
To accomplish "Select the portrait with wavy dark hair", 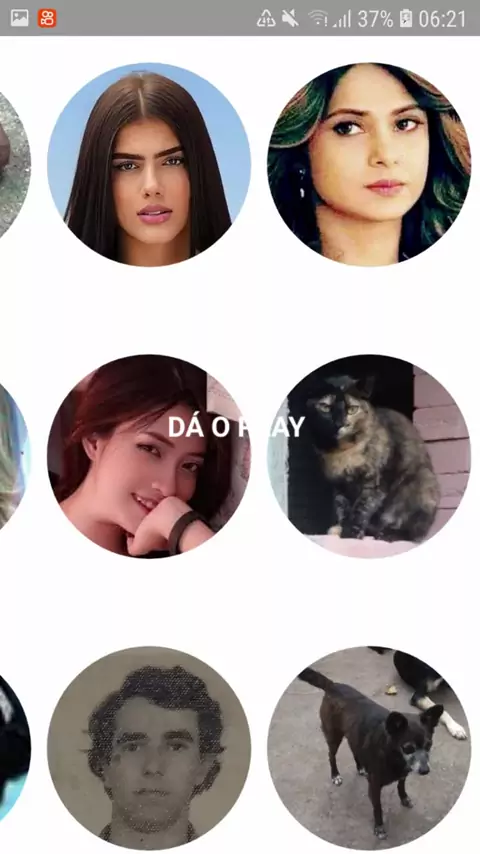I will pyautogui.click(x=369, y=164).
